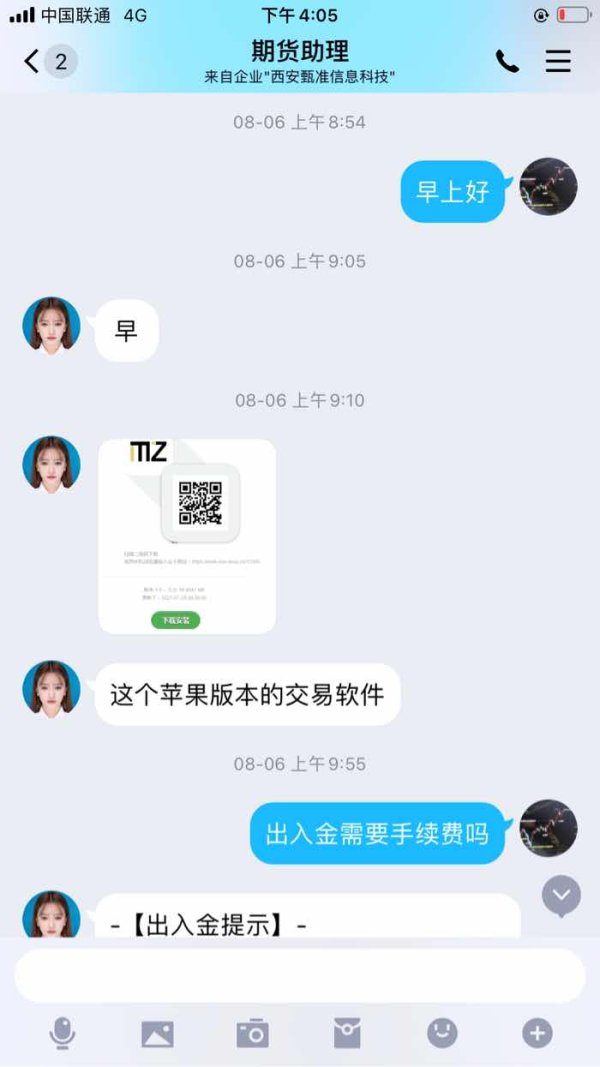600x1067 pixels.
Task: Start a voice call with 期货助理
Action: pyautogui.click(x=507, y=62)
